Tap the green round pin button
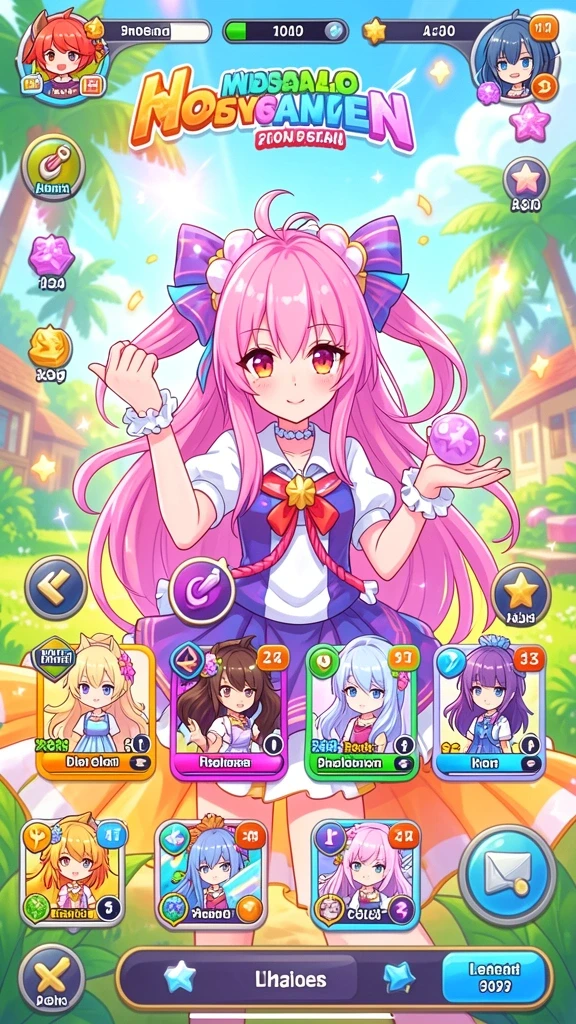576x1024 pixels. [x=54, y=167]
